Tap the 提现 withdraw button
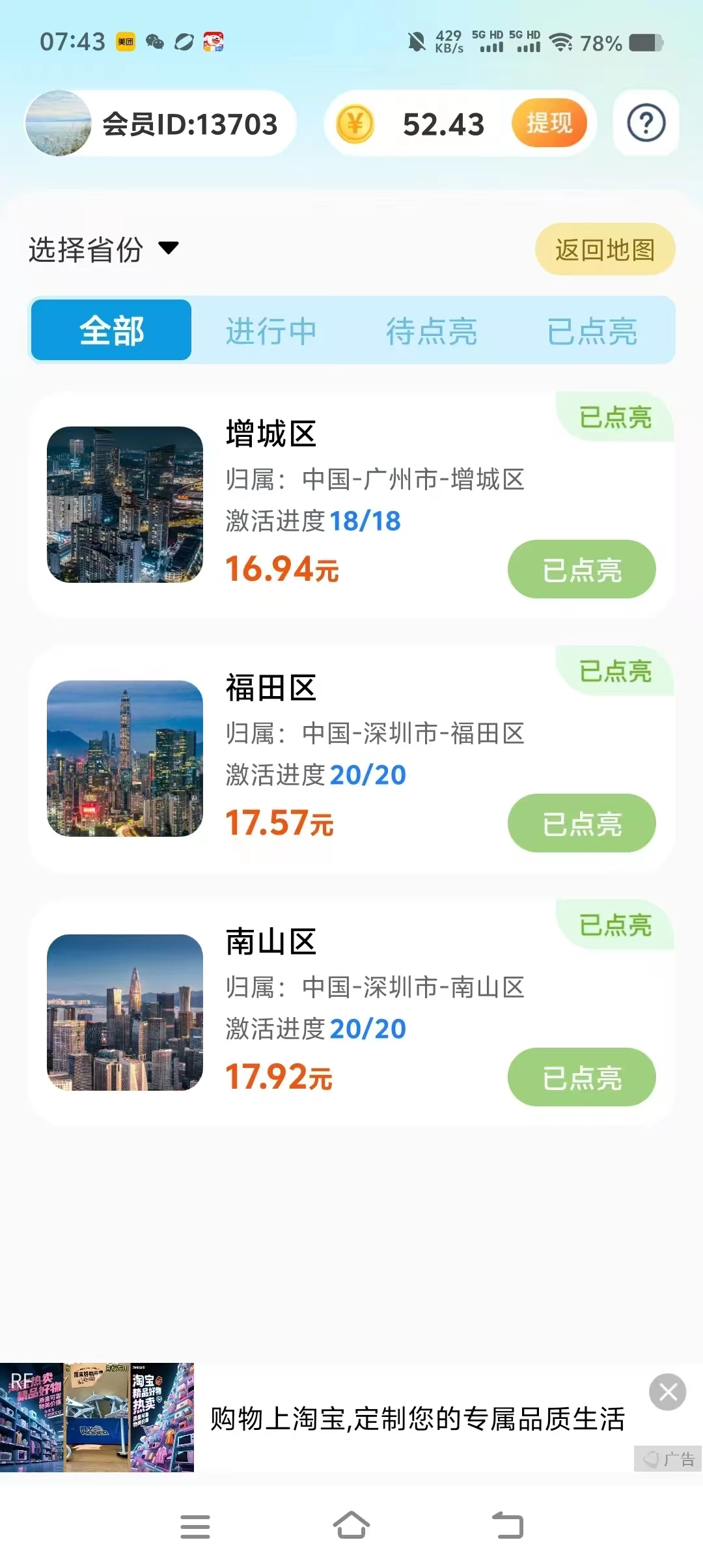 pos(549,123)
